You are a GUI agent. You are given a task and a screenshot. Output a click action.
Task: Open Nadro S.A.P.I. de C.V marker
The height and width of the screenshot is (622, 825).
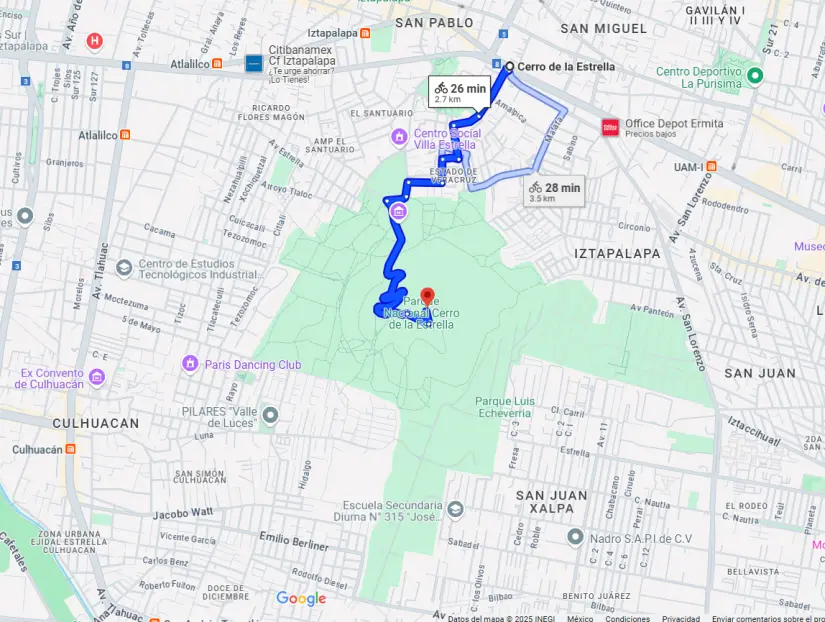tap(575, 537)
